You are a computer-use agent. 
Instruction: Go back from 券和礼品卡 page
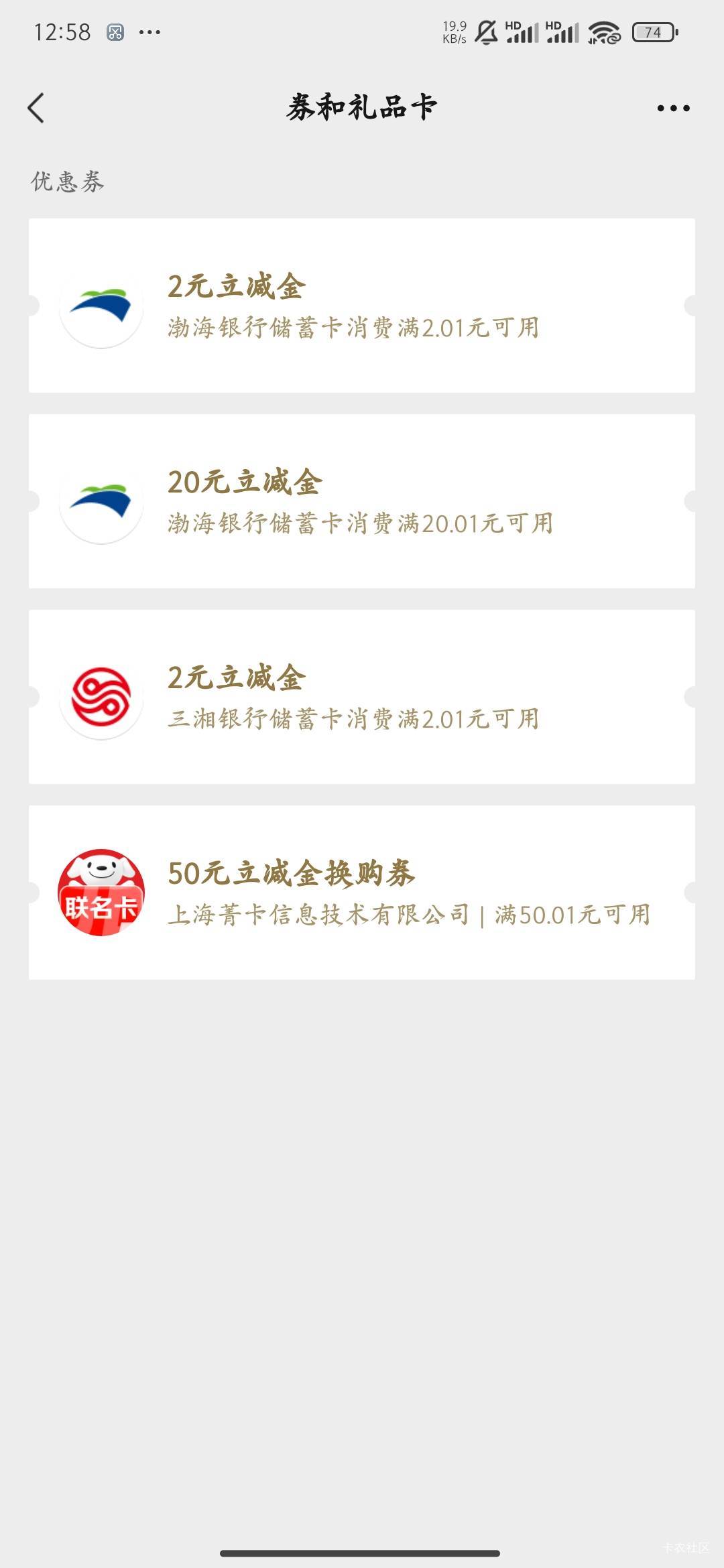pos(36,108)
